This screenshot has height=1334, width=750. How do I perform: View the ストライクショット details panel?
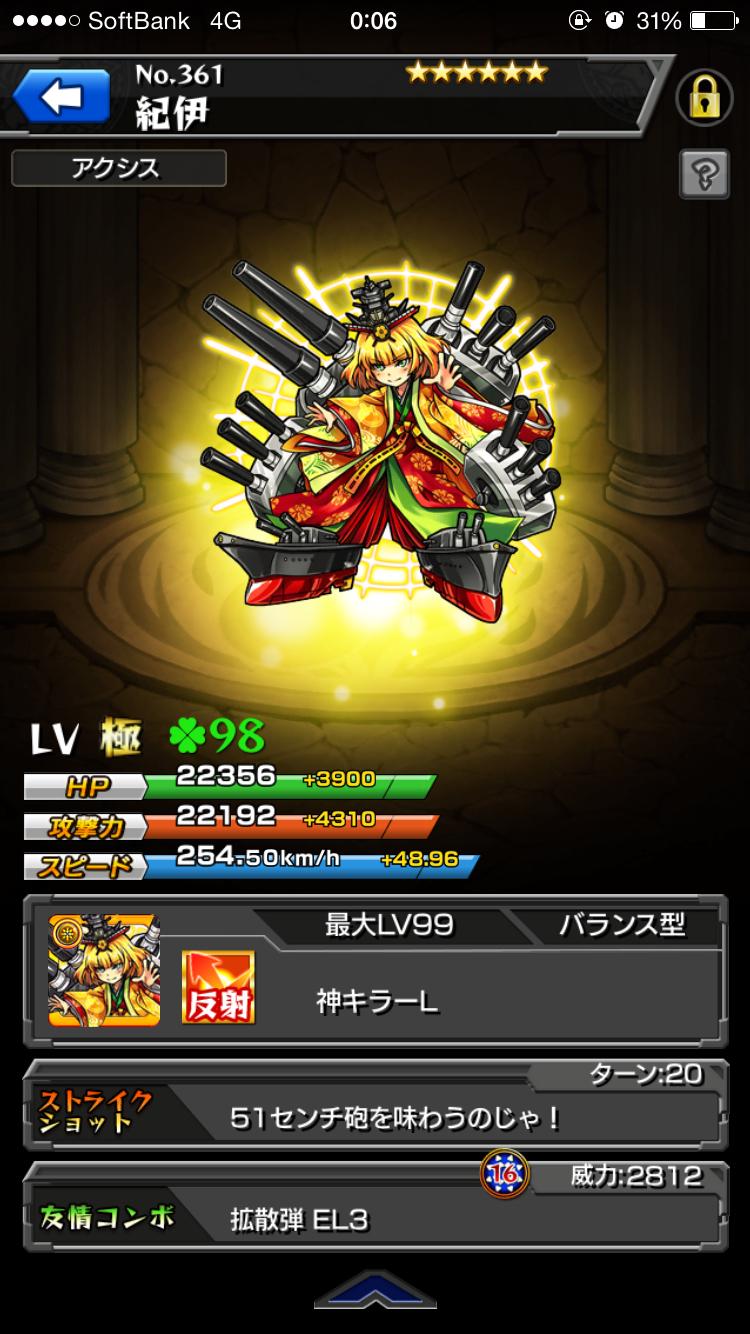374,1110
